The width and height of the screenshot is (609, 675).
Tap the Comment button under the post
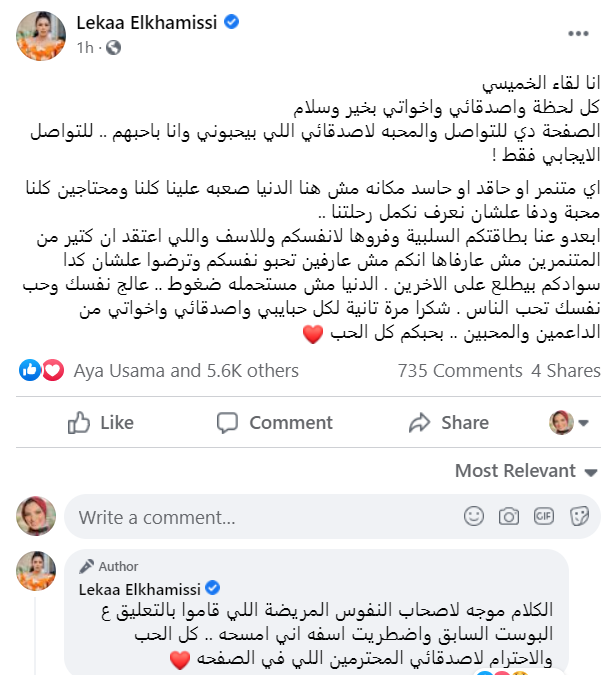[274, 423]
